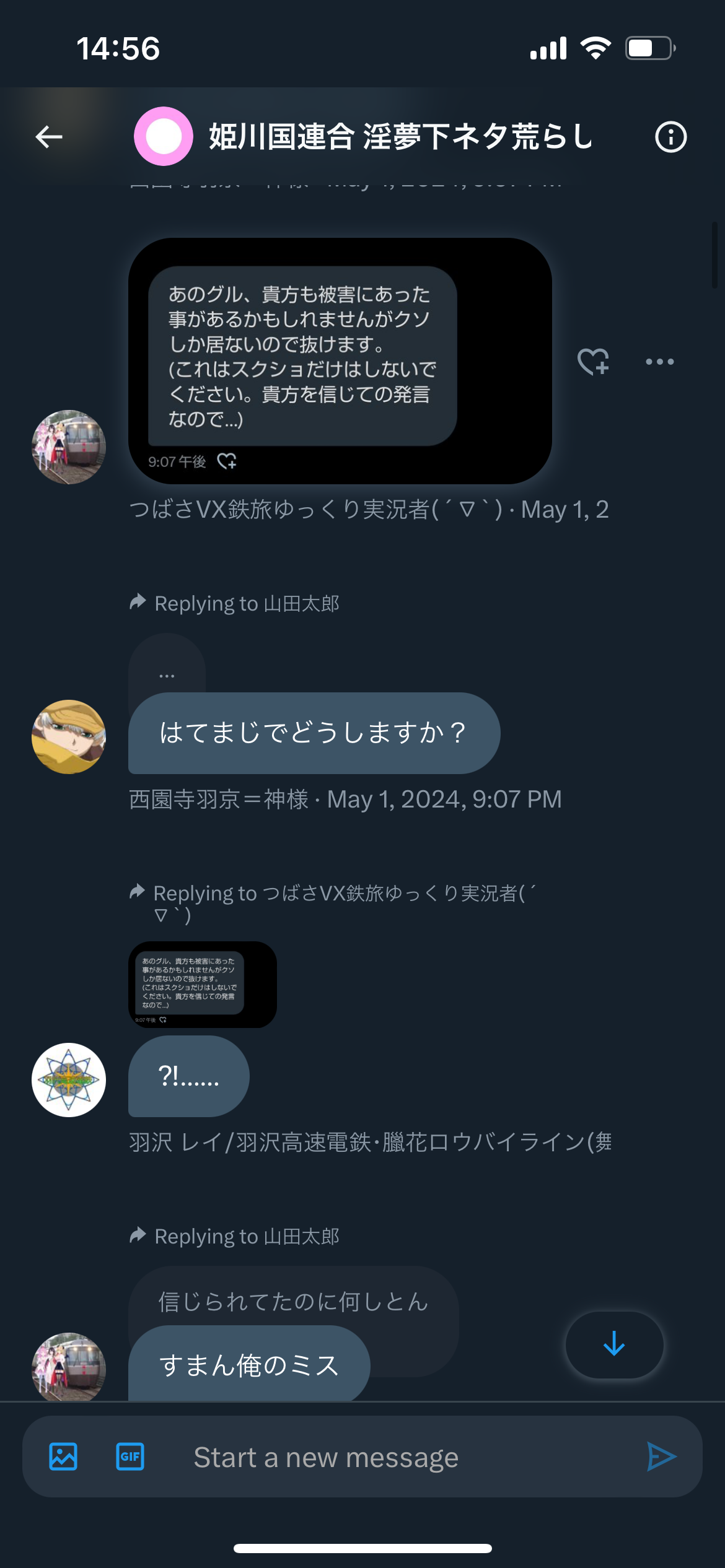Open more options for the screenshot message
The width and height of the screenshot is (725, 1568).
659,362
